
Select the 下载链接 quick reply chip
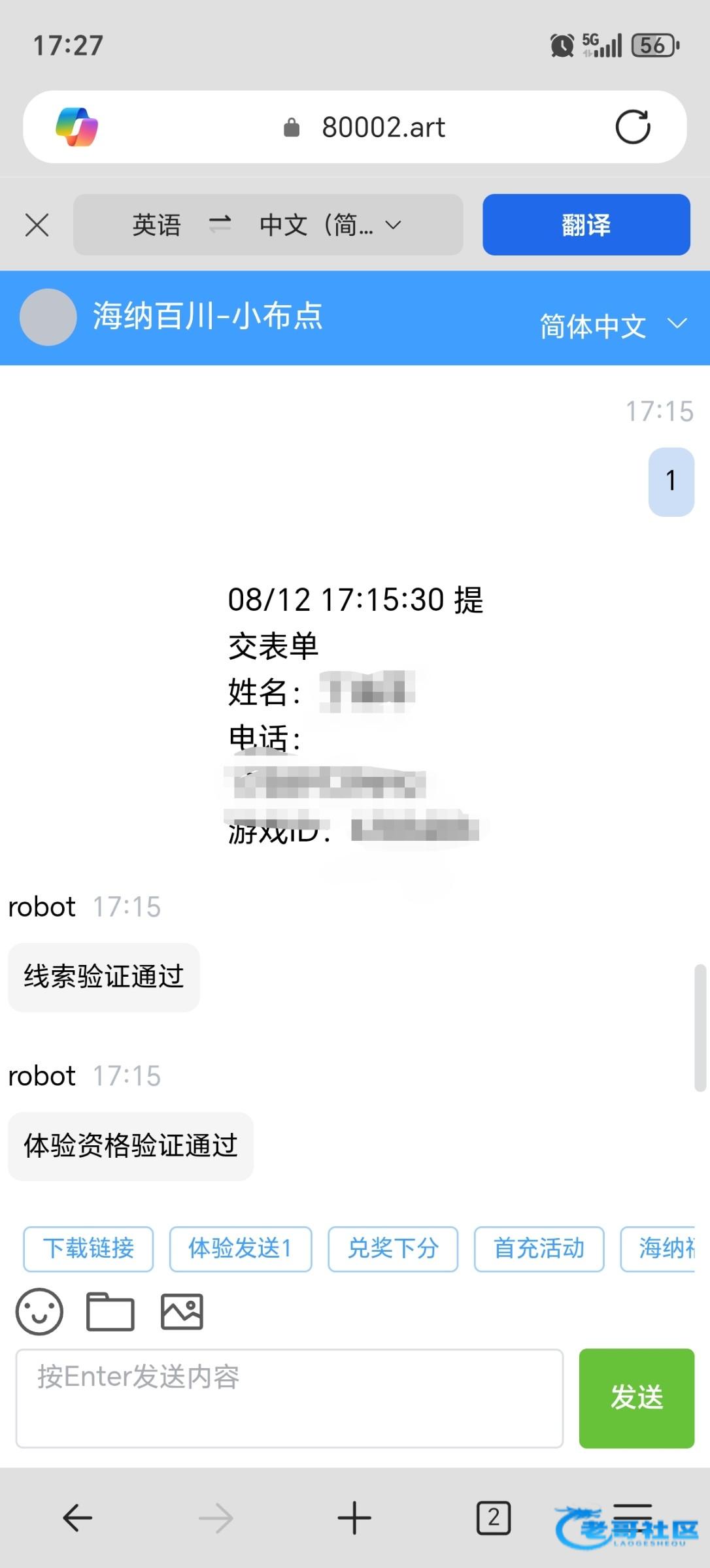point(88,1249)
